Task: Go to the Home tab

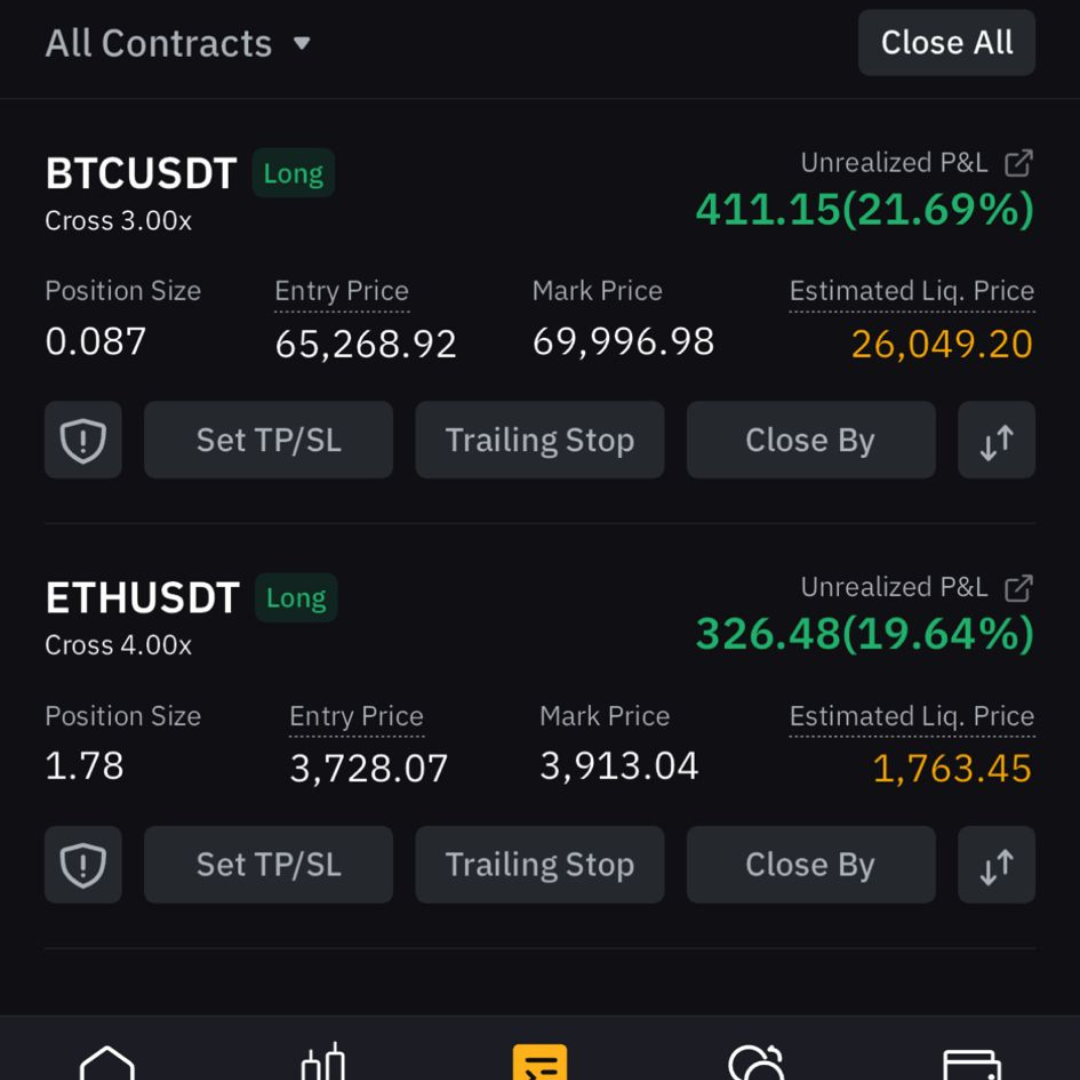Action: tap(107, 1062)
